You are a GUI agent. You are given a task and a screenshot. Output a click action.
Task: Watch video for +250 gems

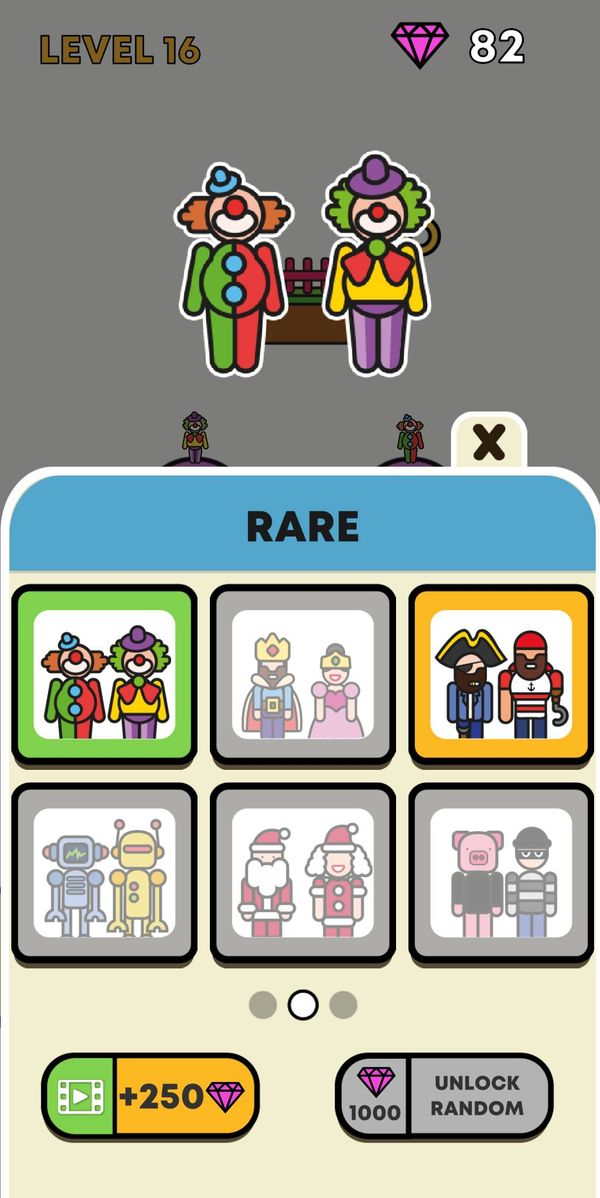pyautogui.click(x=151, y=1096)
